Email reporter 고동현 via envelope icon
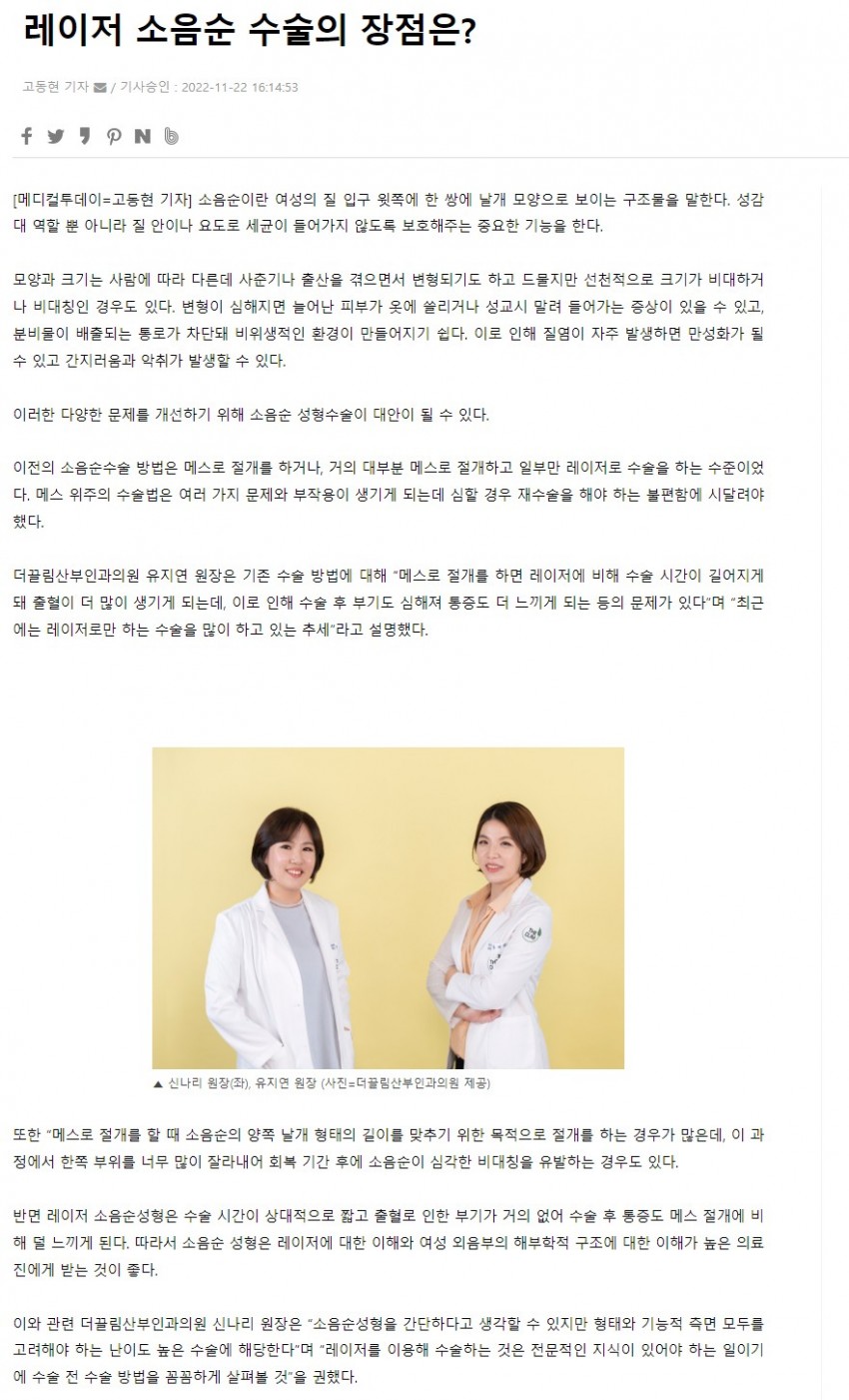 point(100,88)
